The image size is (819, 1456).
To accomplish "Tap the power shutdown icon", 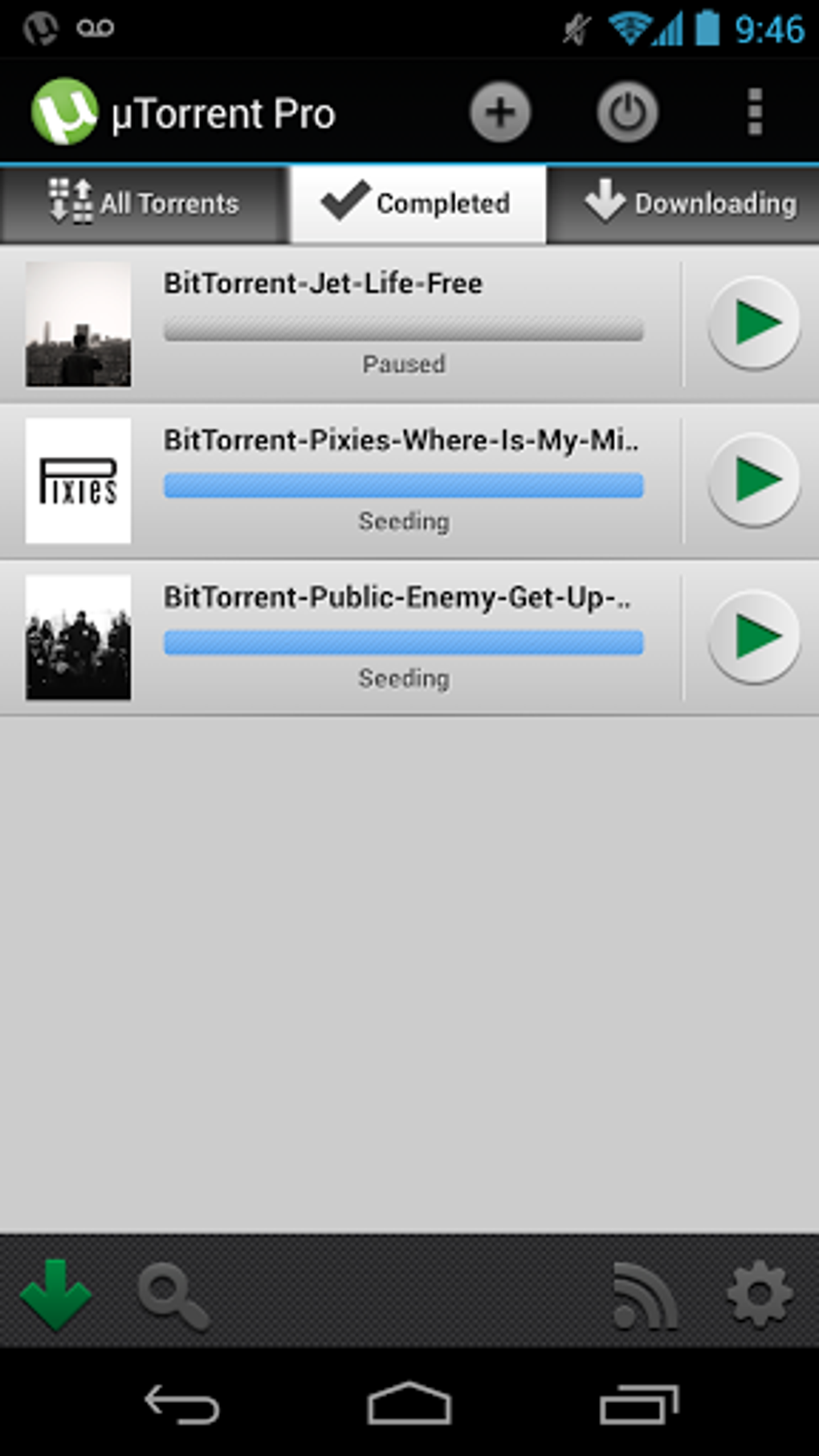I will (x=627, y=112).
